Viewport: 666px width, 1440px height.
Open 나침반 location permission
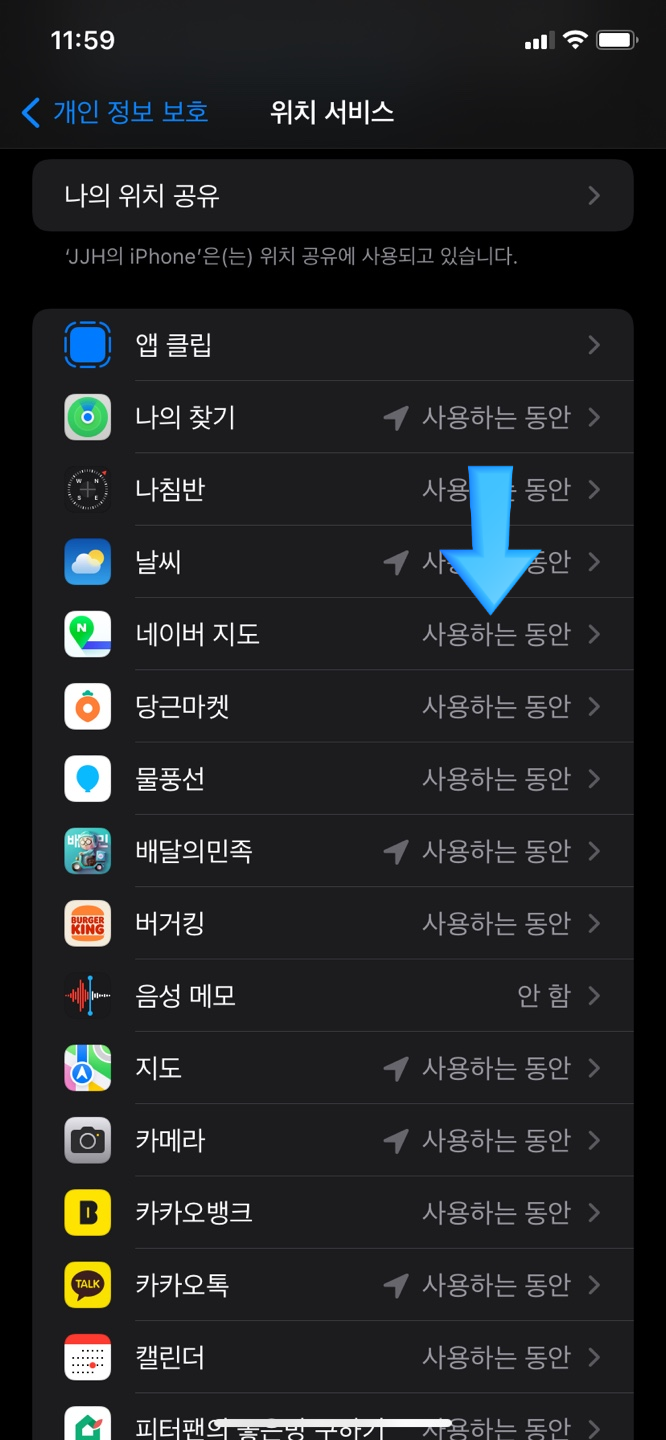(333, 489)
